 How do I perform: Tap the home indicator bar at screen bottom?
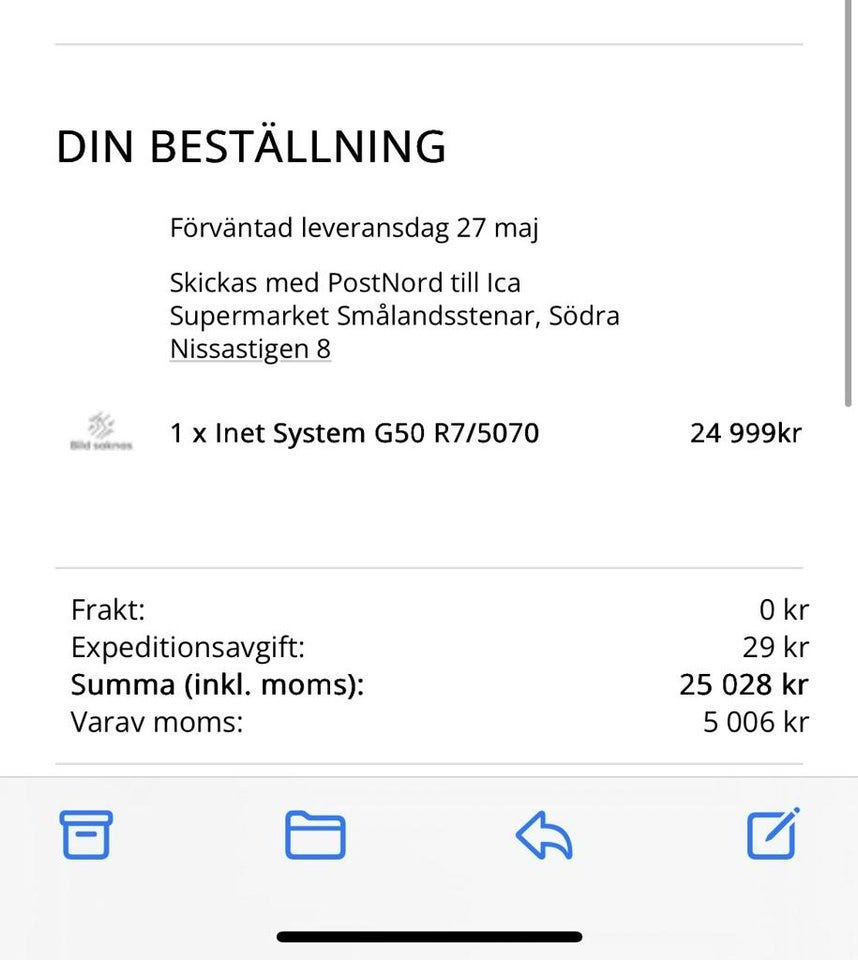429,937
